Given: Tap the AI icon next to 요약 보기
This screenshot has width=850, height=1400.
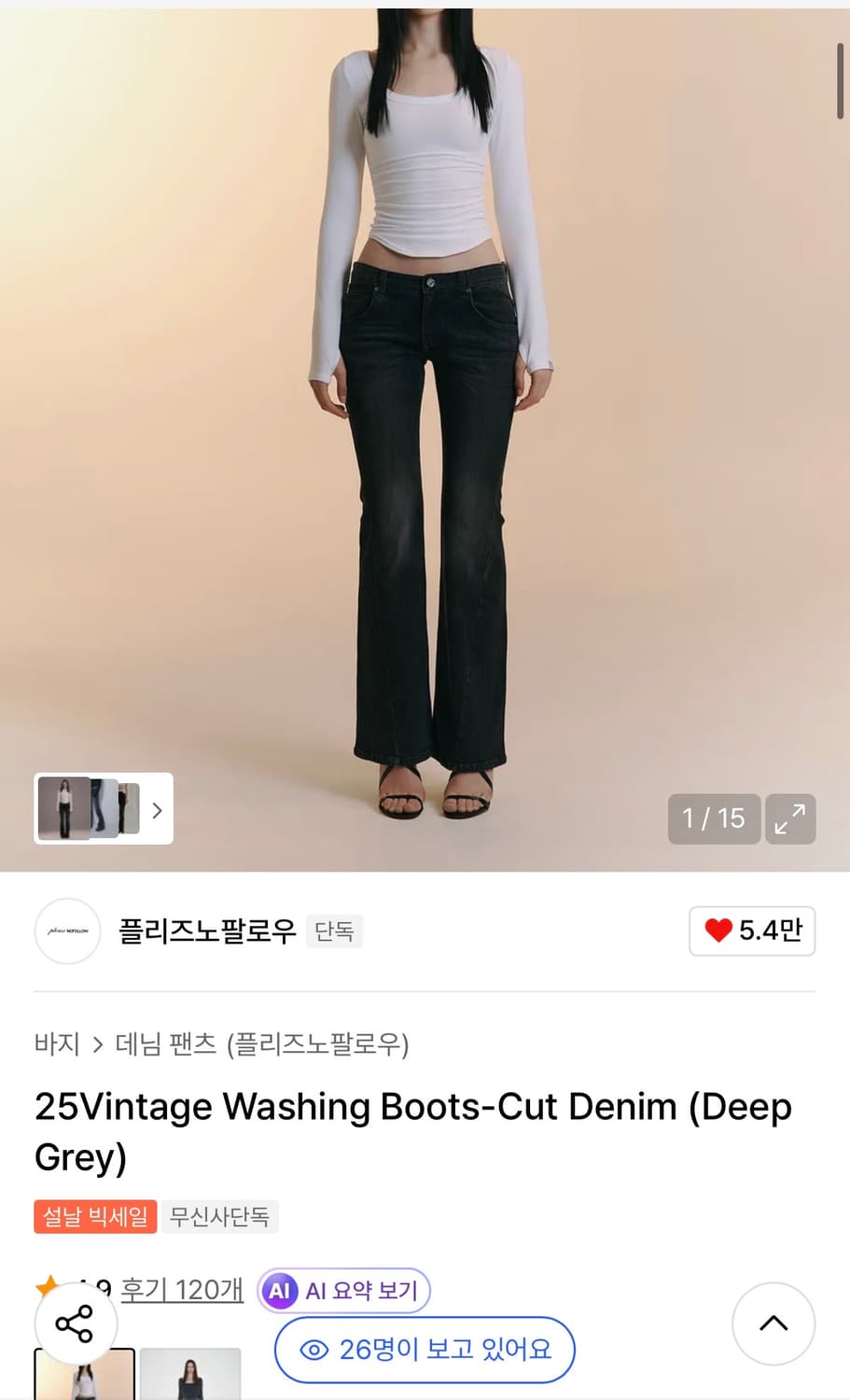Looking at the screenshot, I should [278, 1290].
